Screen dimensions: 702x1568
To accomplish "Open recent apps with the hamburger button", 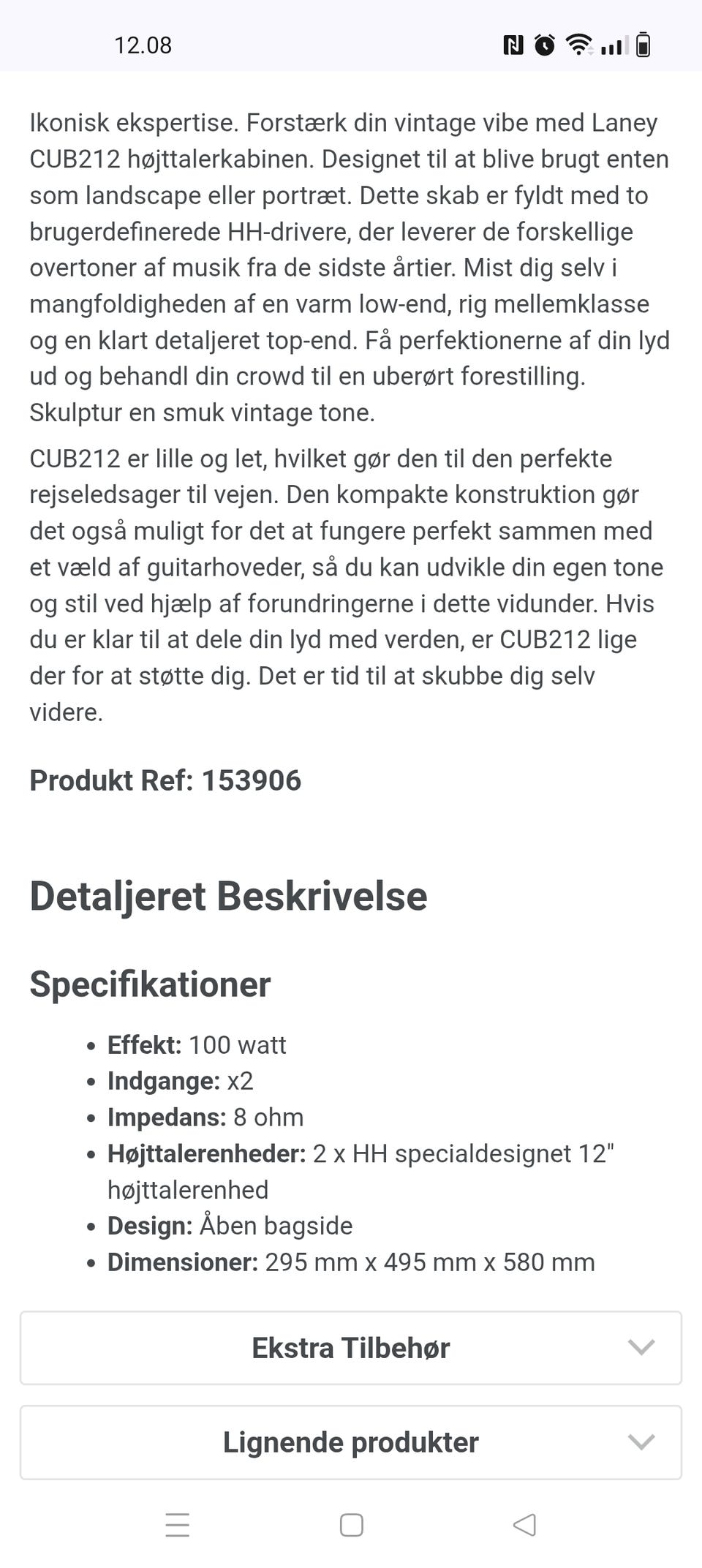I will 178,1526.
